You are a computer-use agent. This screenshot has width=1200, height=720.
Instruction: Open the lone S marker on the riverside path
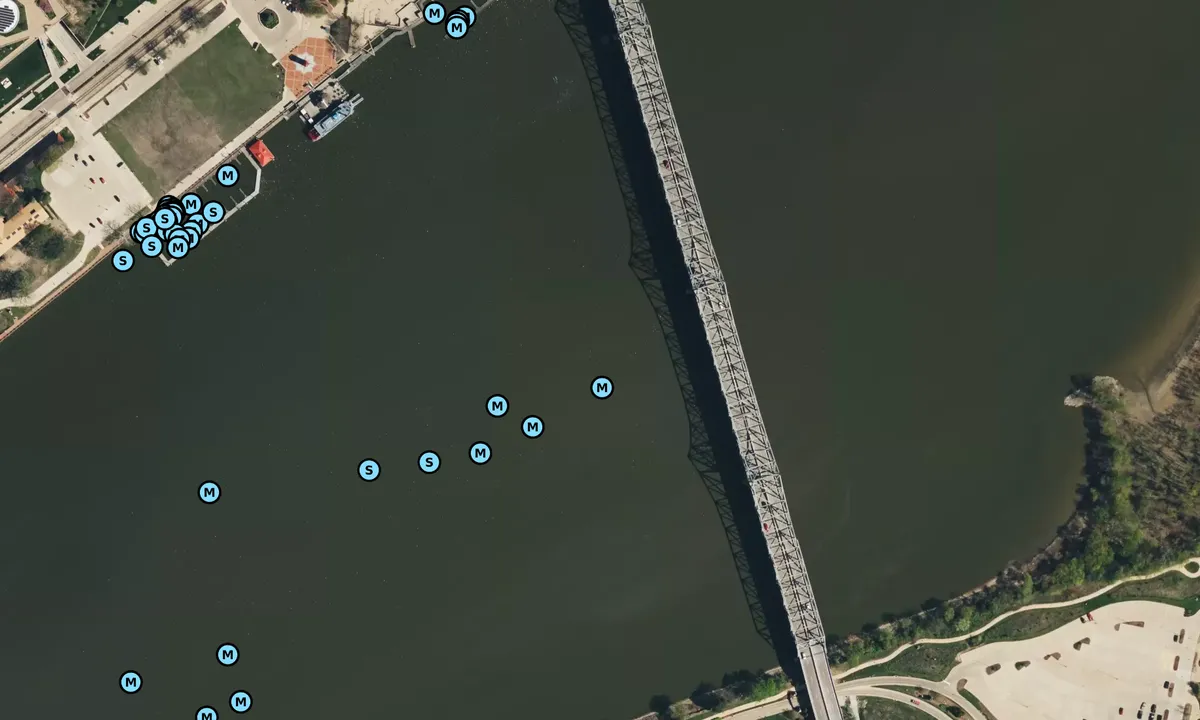pyautogui.click(x=123, y=261)
